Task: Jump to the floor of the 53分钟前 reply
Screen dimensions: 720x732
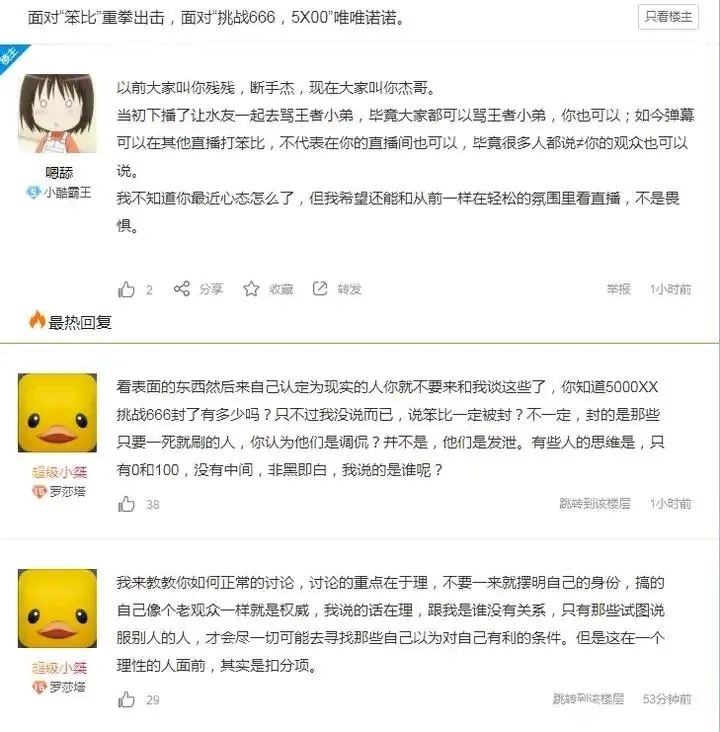Action: pyautogui.click(x=588, y=699)
